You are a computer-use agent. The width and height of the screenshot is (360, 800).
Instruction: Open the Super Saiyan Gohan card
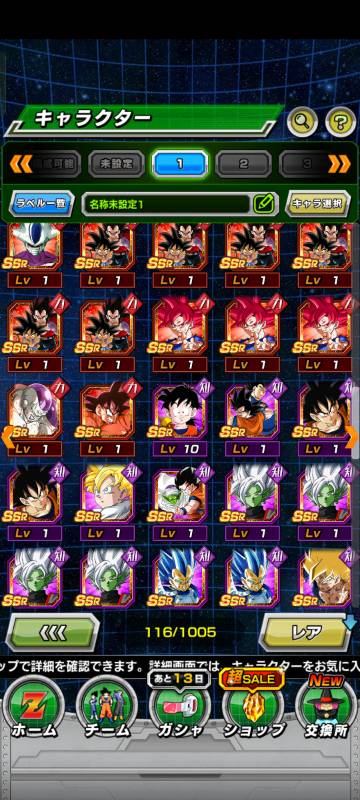107,502
